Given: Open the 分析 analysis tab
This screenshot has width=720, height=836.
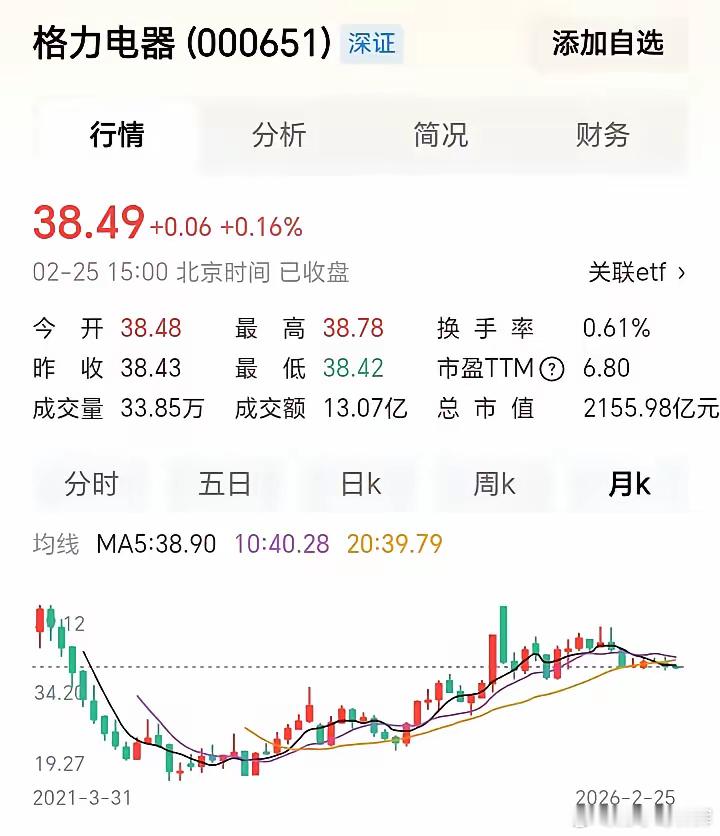Looking at the screenshot, I should pyautogui.click(x=278, y=137).
